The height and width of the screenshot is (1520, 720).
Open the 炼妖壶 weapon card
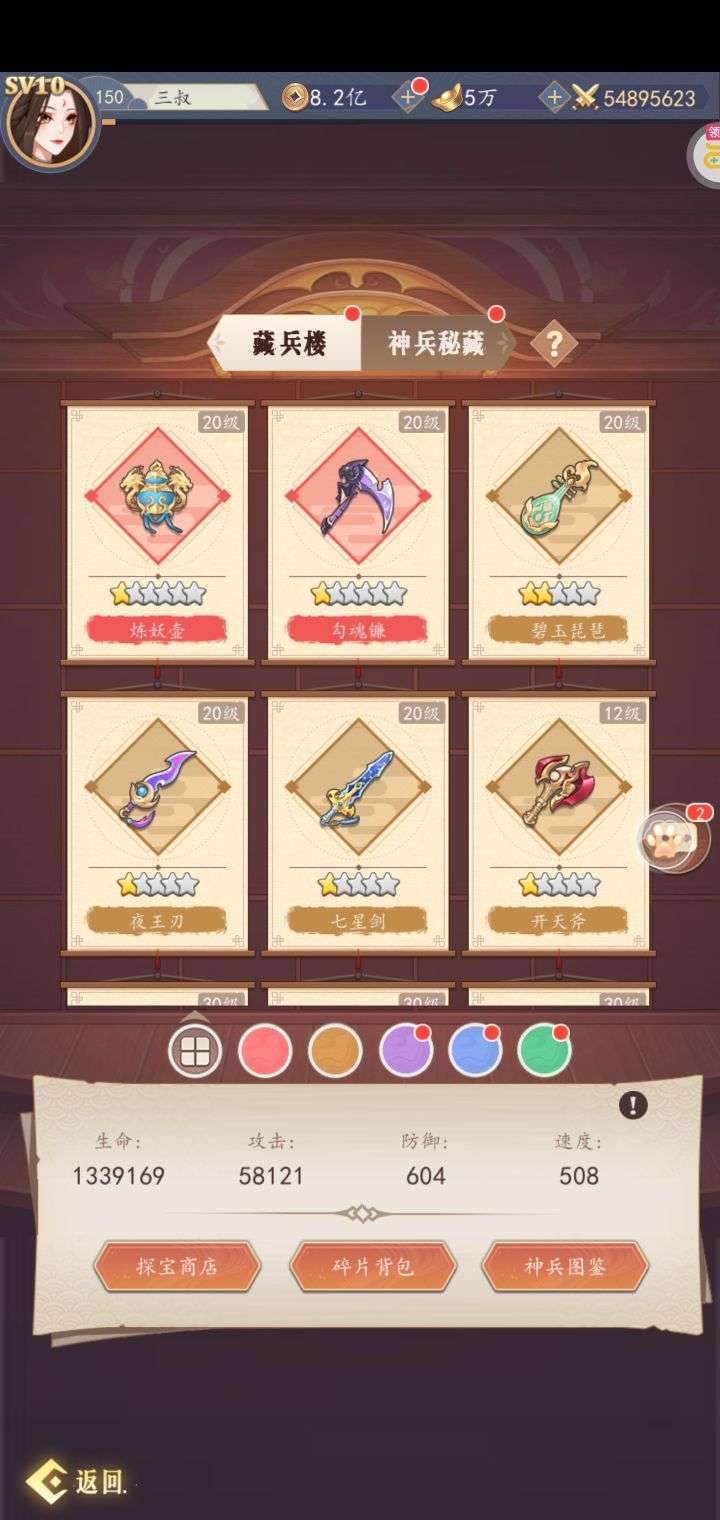pos(157,531)
